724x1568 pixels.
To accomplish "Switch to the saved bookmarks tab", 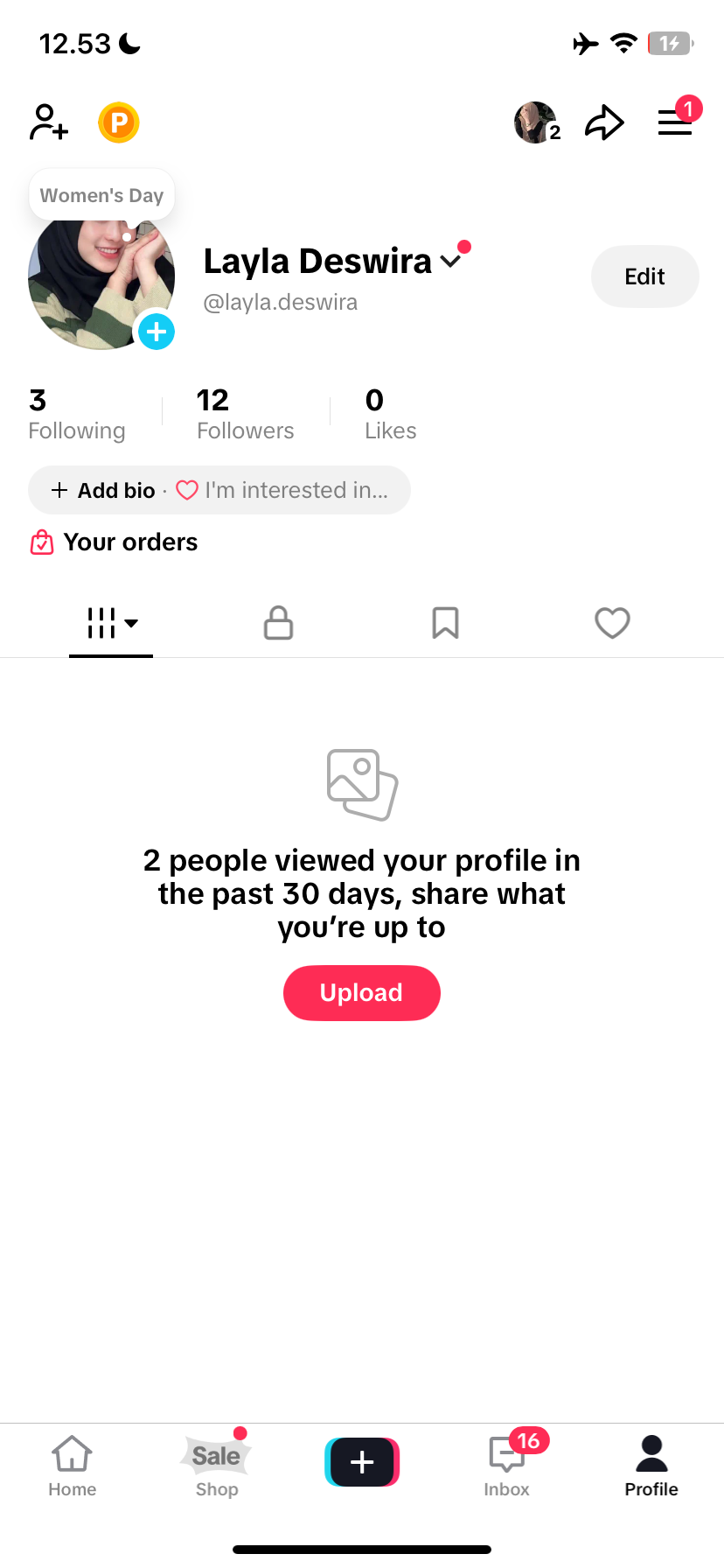I will [445, 623].
